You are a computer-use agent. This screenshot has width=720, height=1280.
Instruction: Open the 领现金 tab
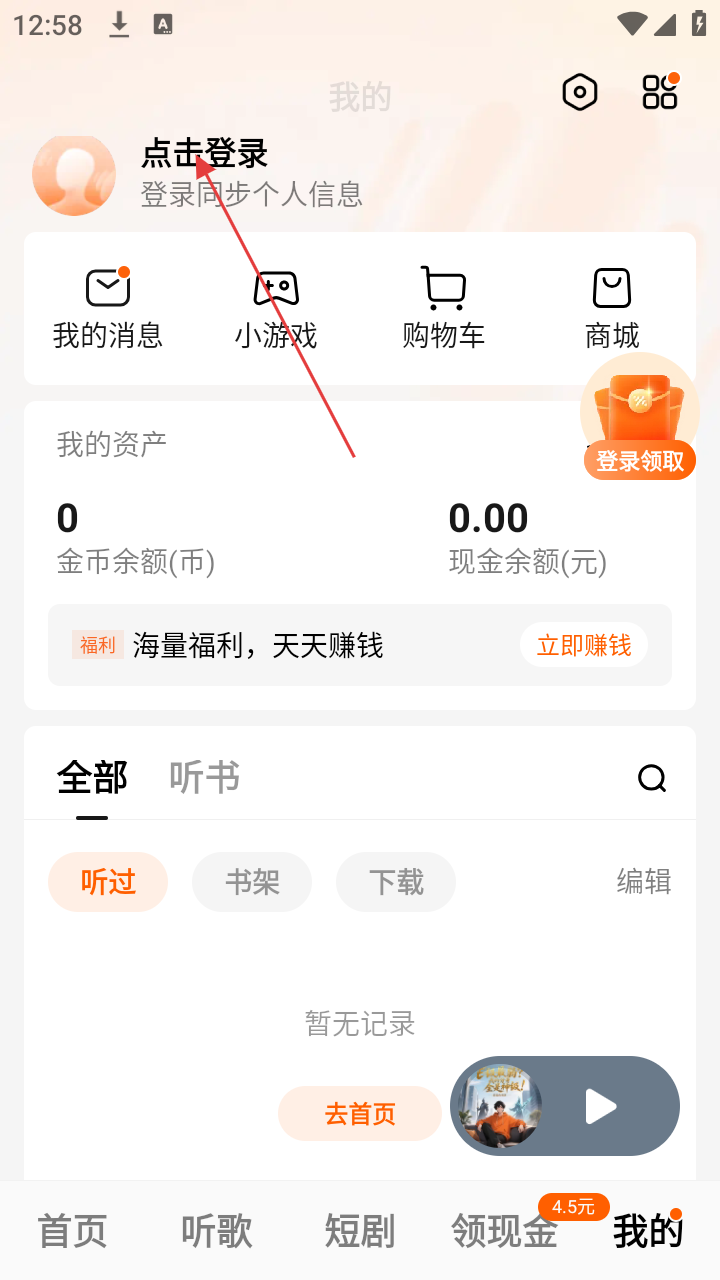click(504, 1231)
